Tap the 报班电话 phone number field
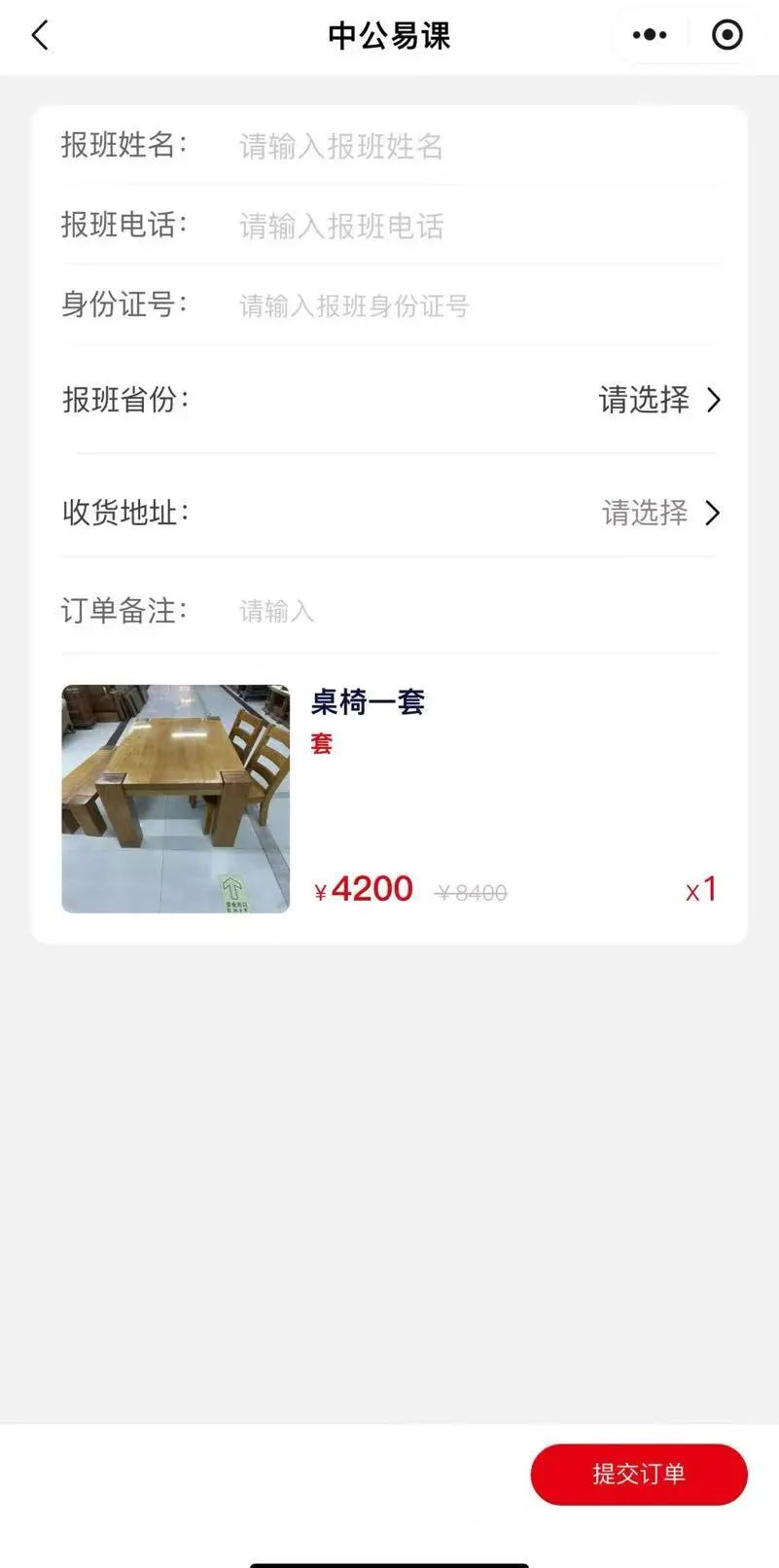 477,226
